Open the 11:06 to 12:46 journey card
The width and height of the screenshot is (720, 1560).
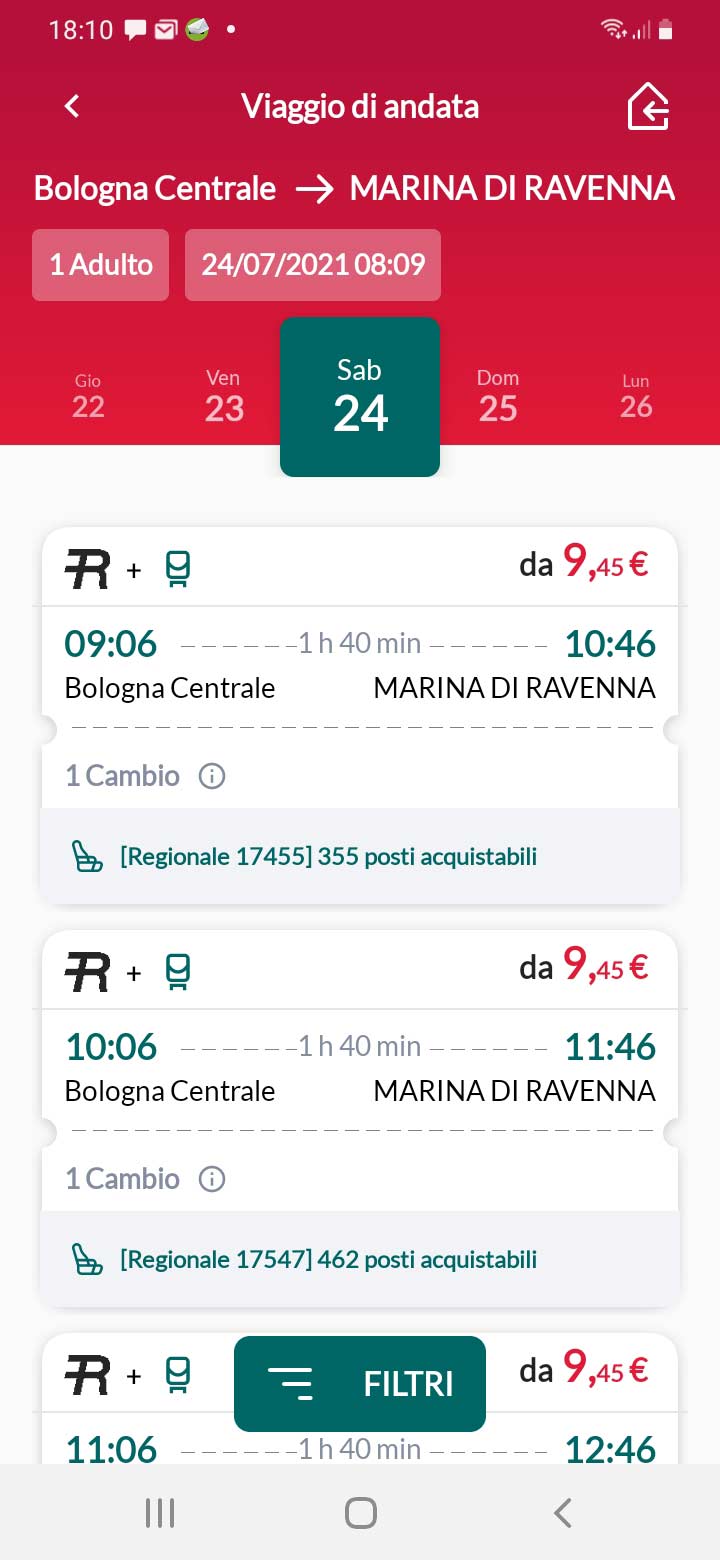360,1448
